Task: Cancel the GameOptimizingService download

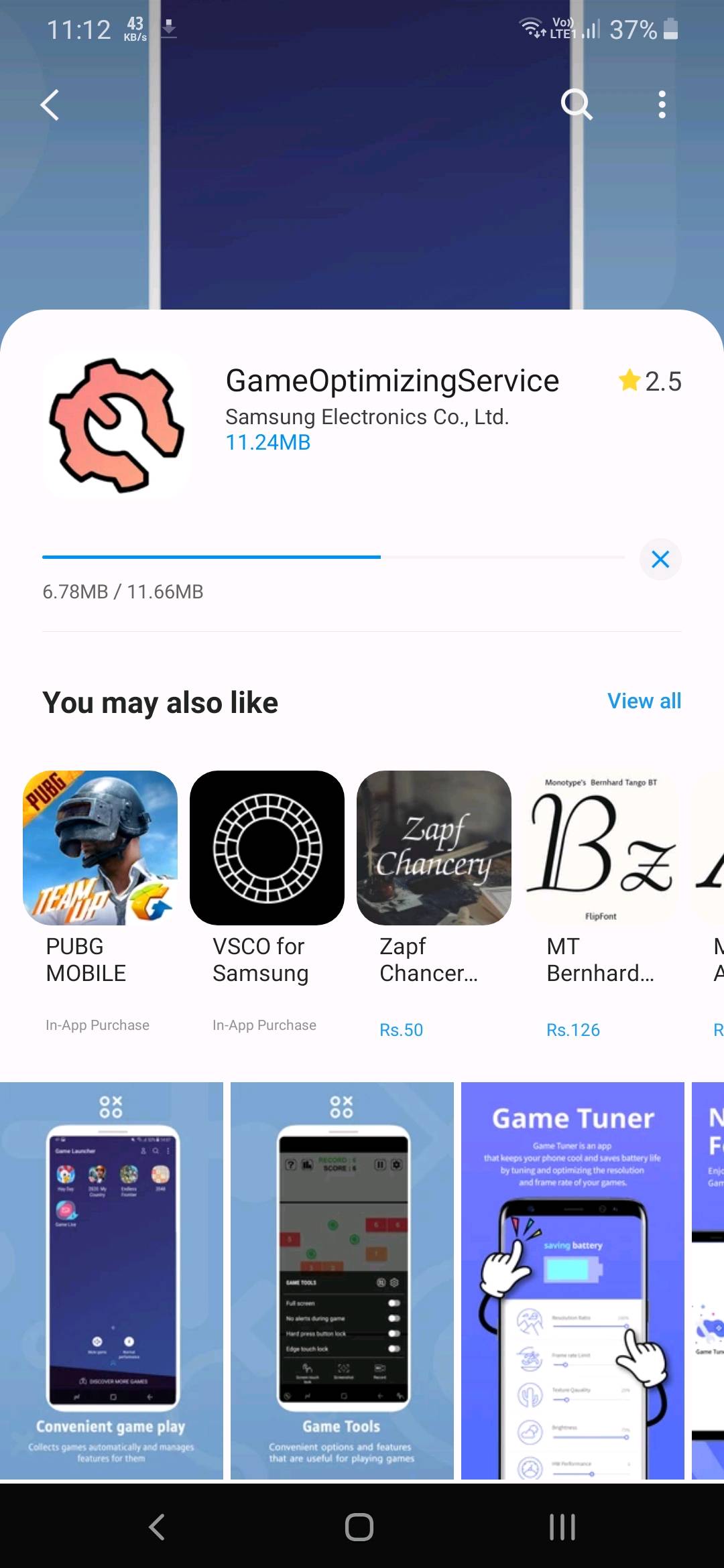Action: (660, 559)
